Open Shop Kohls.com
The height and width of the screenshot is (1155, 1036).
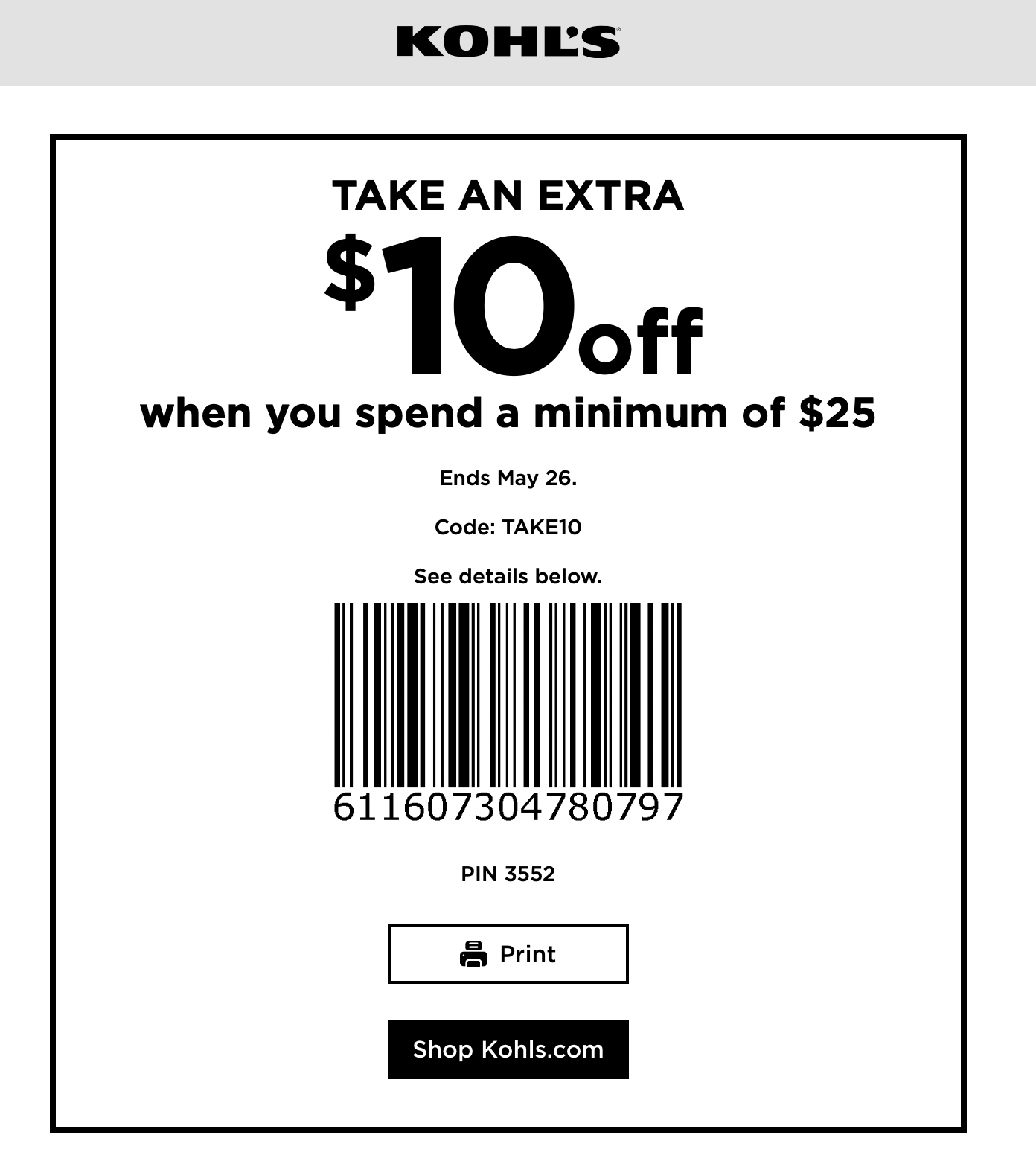click(x=508, y=1049)
